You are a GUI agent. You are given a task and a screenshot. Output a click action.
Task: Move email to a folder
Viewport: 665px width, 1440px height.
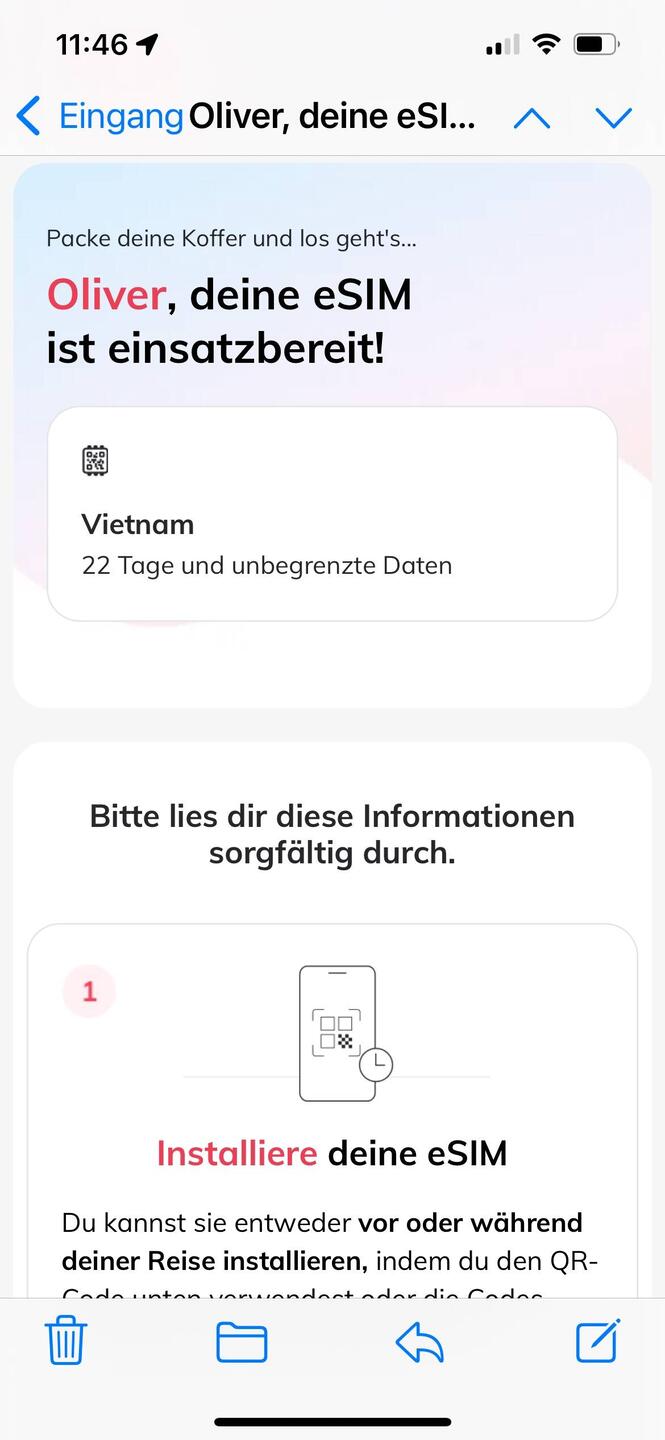coord(242,1341)
